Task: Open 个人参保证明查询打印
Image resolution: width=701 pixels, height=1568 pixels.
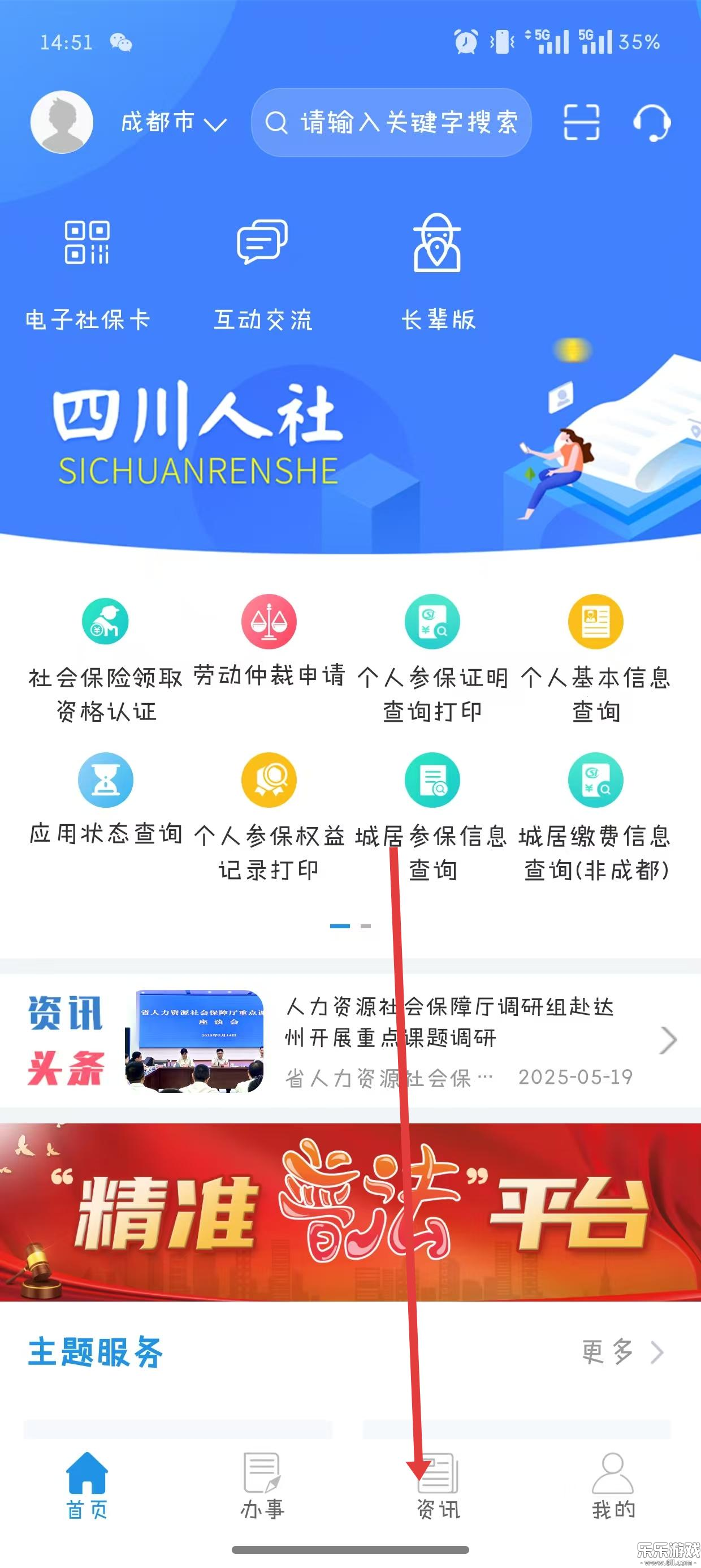Action: point(432,658)
